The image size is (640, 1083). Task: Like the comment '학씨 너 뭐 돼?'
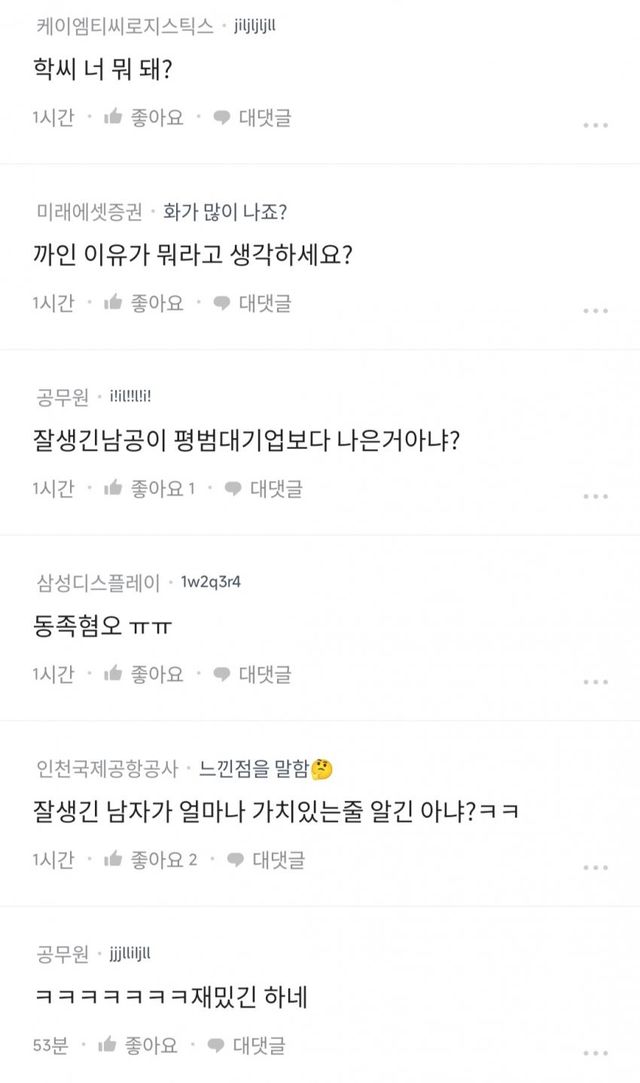145,118
